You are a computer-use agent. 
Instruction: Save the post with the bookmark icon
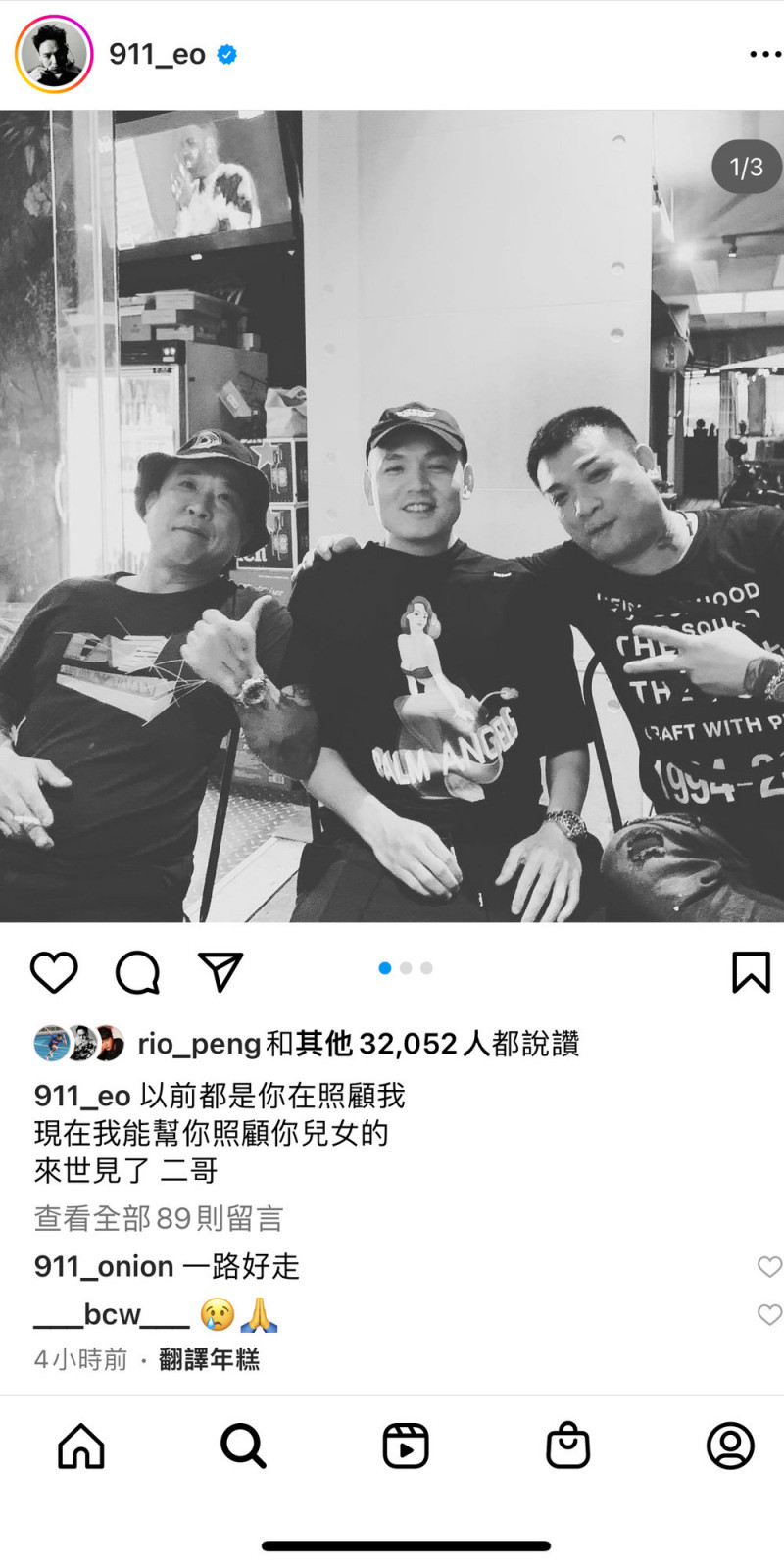751,971
